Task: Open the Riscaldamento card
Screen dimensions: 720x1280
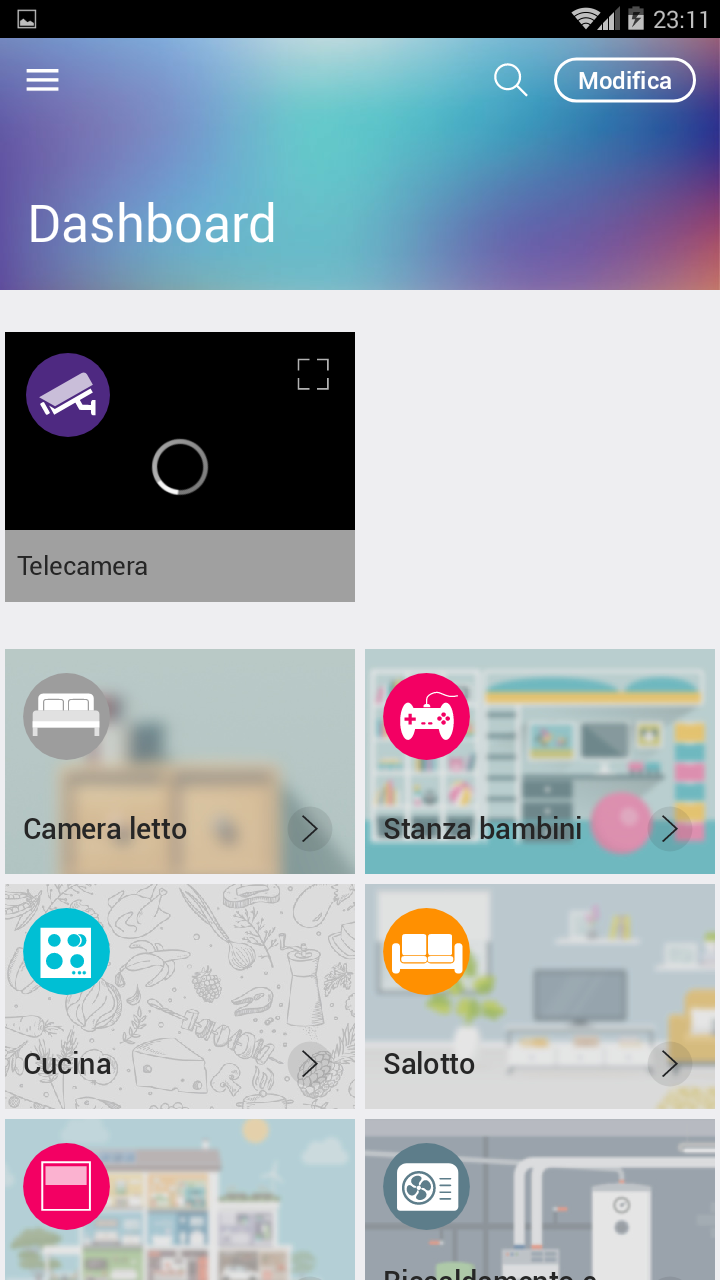Action: coord(540,1199)
